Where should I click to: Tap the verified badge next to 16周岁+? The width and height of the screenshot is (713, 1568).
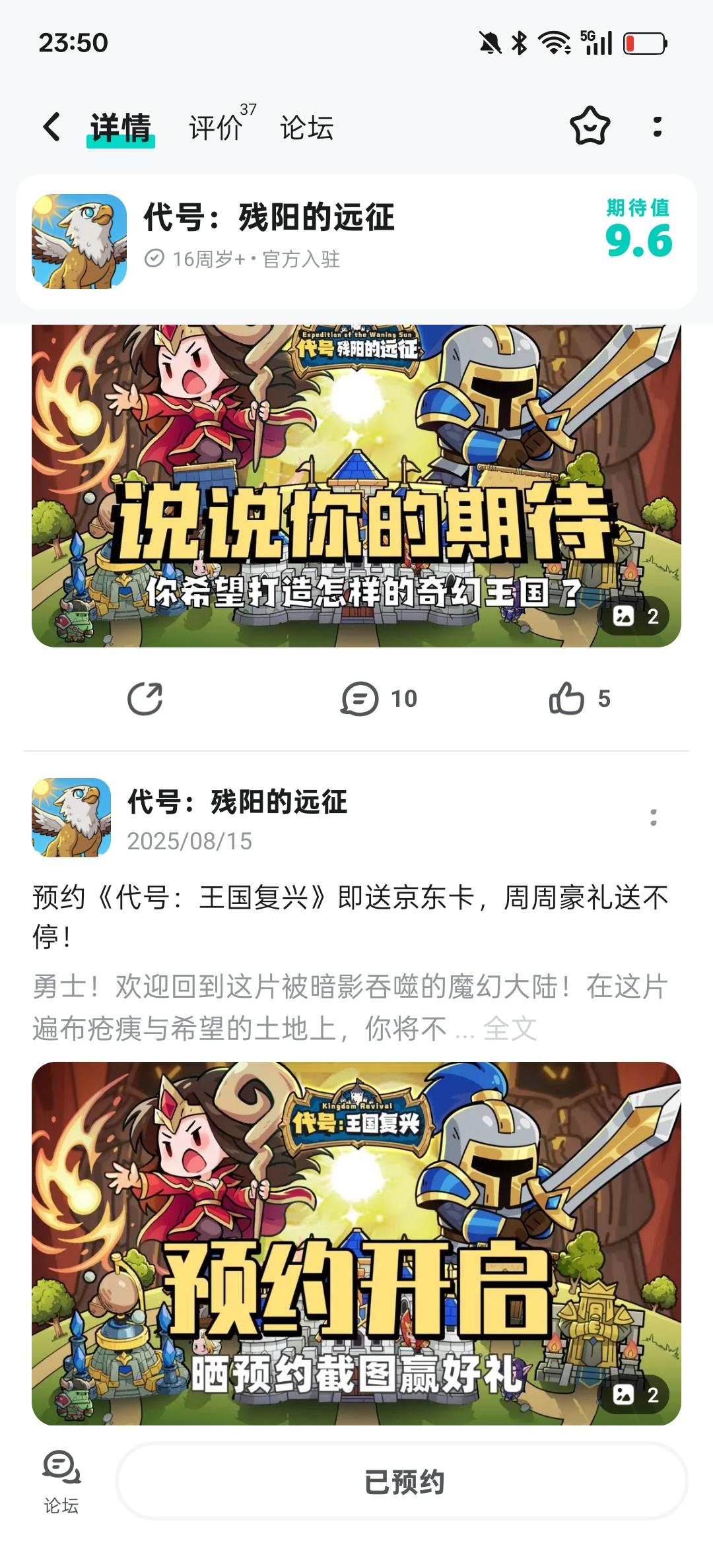tap(156, 259)
